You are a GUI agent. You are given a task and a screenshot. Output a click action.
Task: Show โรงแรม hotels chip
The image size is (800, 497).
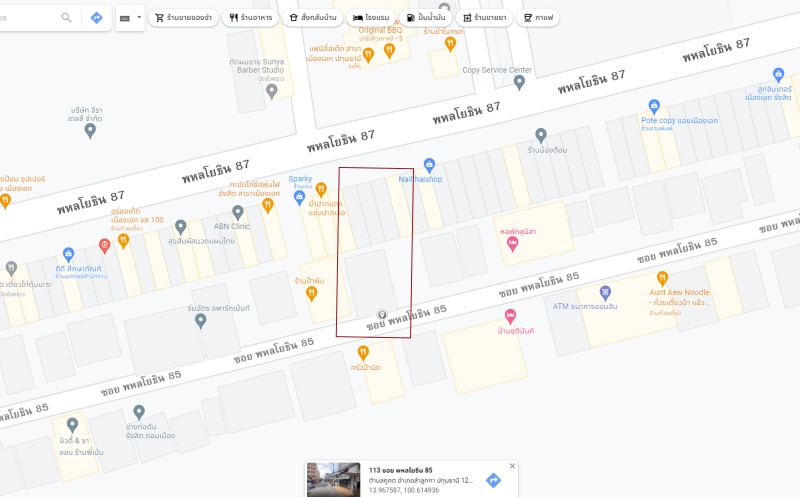click(372, 18)
